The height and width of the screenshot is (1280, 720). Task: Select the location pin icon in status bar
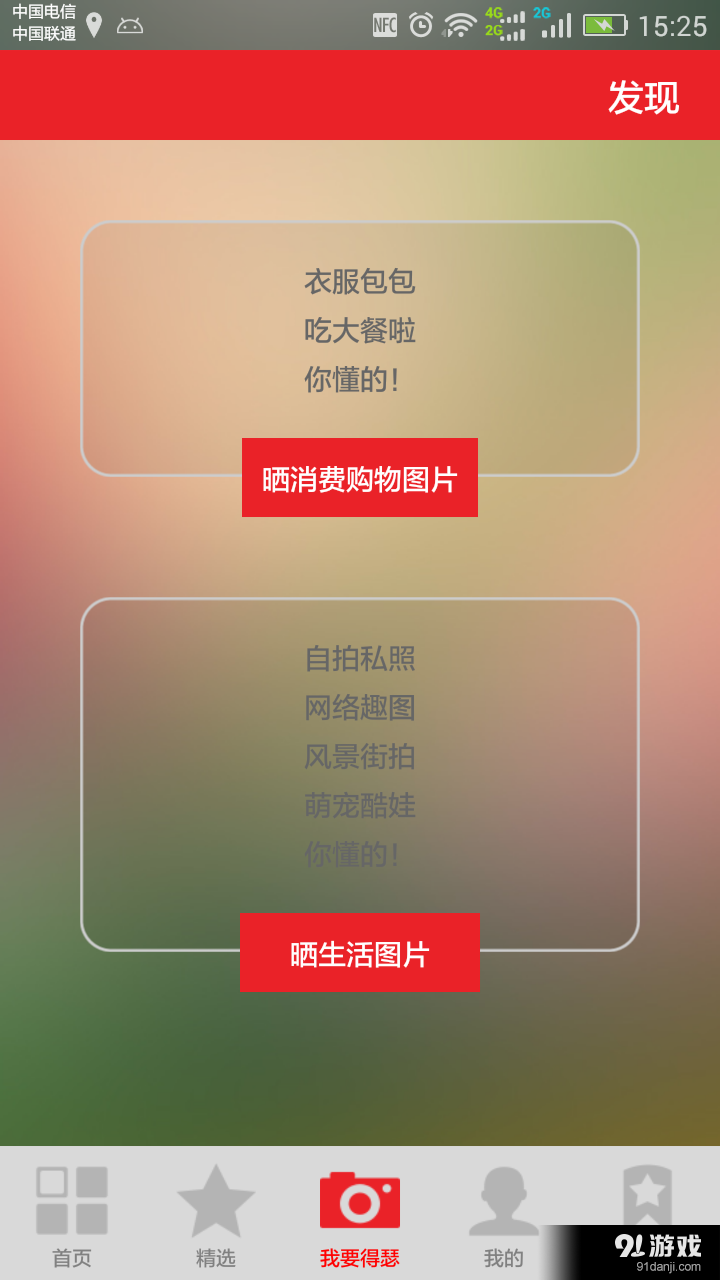94,24
